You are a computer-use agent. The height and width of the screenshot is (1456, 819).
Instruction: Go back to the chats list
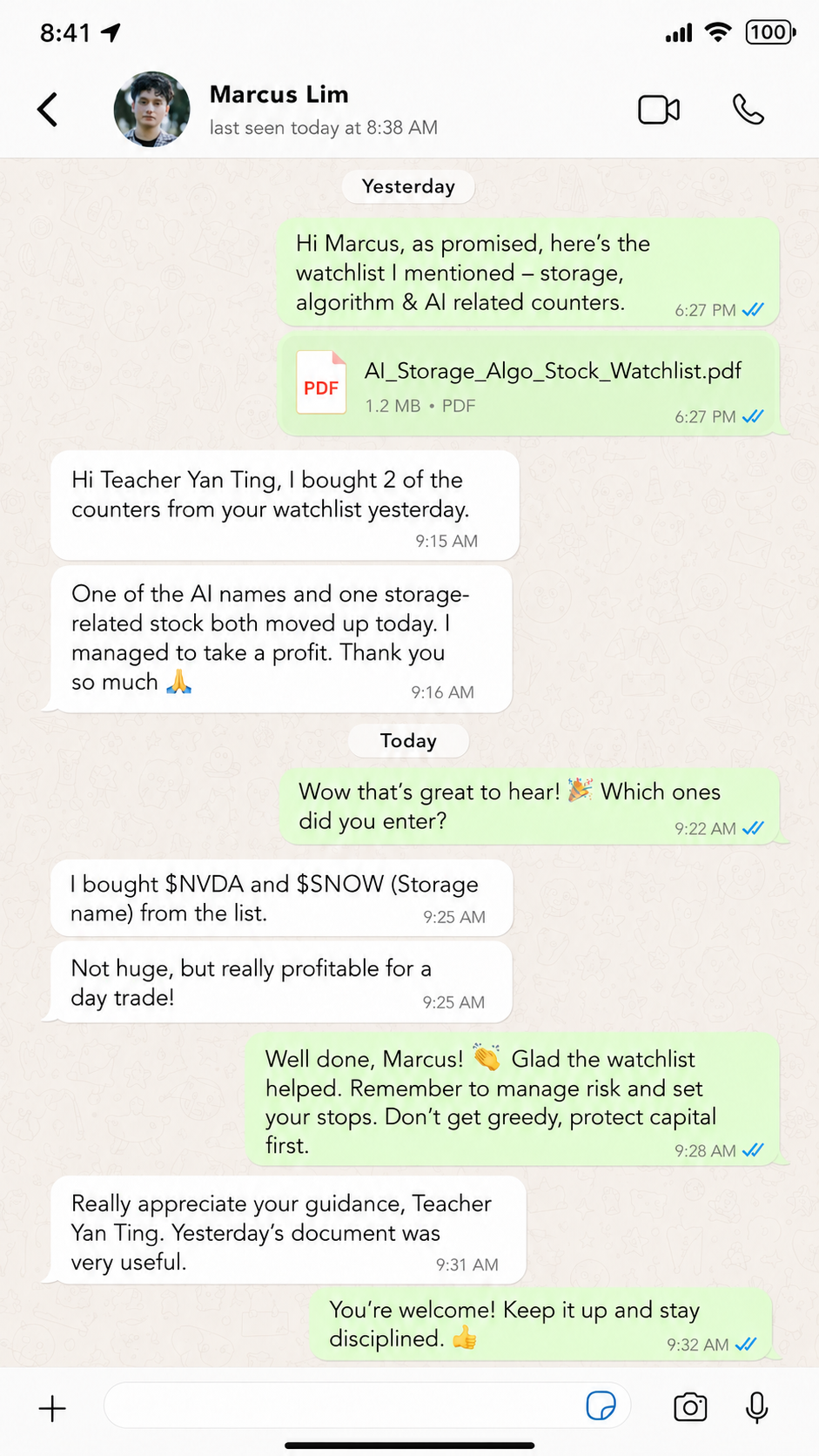48,110
